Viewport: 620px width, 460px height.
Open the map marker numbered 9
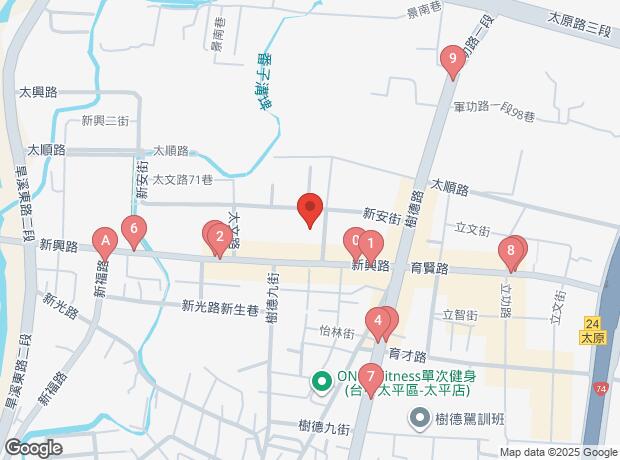click(453, 59)
